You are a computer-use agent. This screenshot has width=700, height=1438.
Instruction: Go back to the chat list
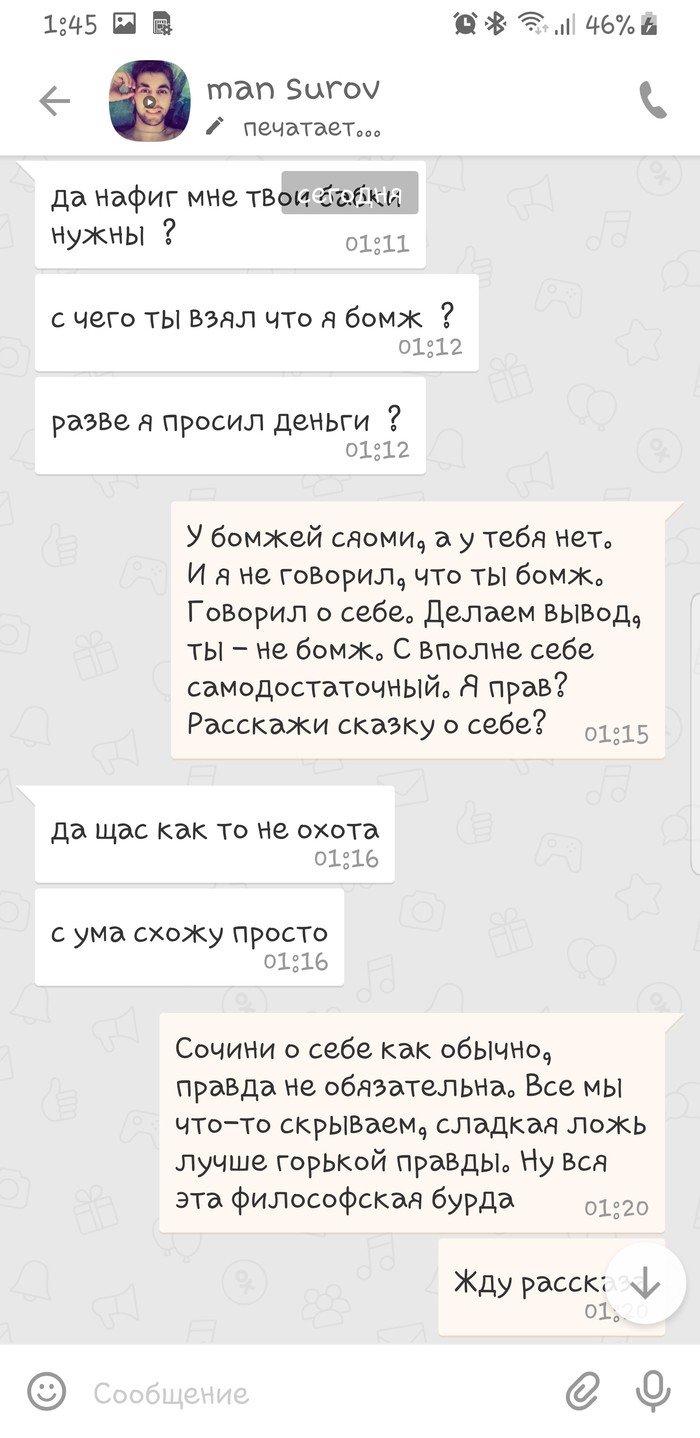click(54, 101)
